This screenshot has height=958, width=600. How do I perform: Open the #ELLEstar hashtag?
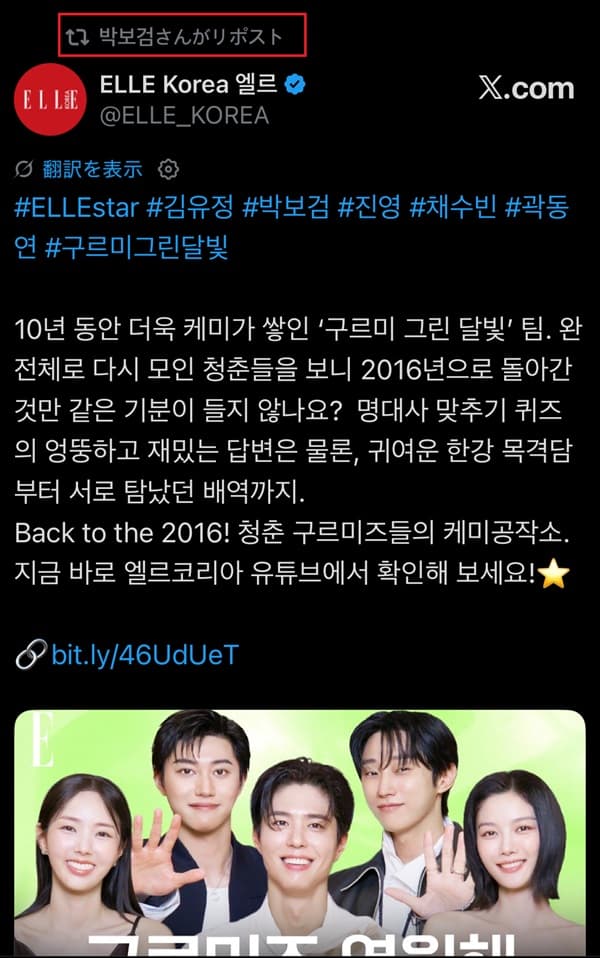(x=77, y=208)
